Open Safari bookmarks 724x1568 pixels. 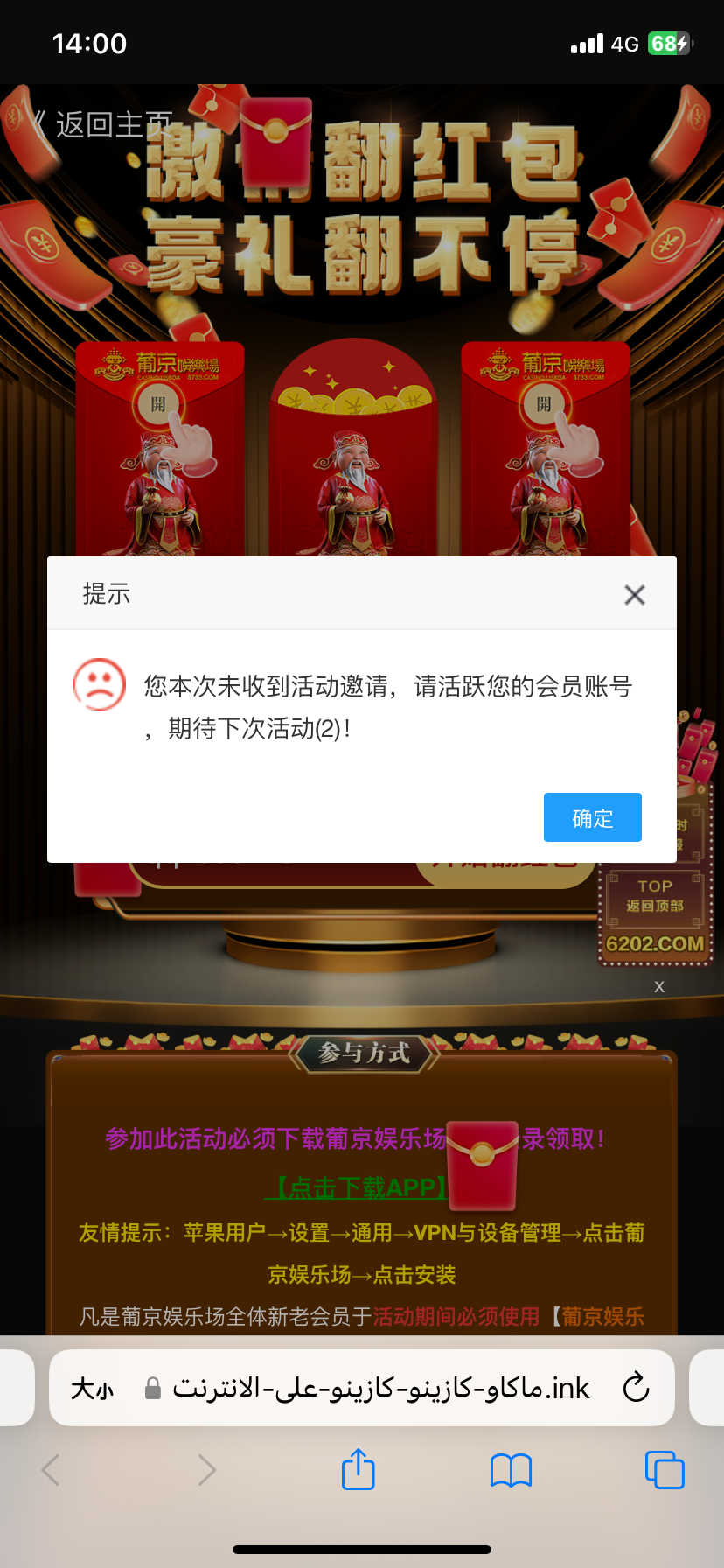(x=512, y=1470)
